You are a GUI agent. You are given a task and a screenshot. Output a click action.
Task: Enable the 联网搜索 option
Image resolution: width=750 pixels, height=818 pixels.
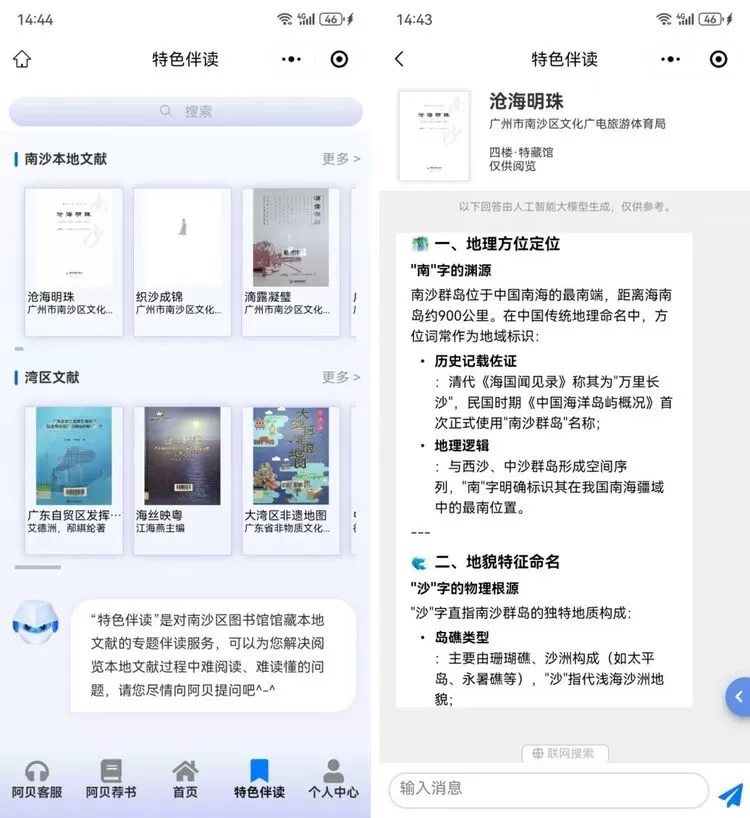pyautogui.click(x=565, y=753)
